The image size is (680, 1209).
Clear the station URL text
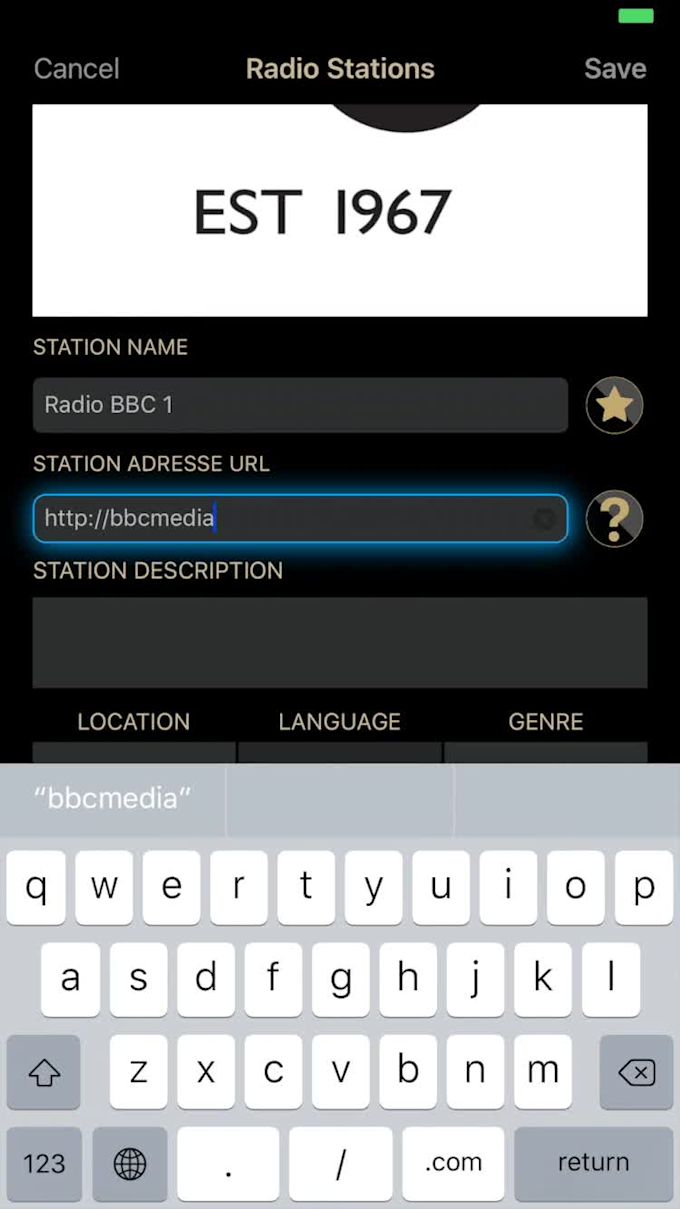544,518
